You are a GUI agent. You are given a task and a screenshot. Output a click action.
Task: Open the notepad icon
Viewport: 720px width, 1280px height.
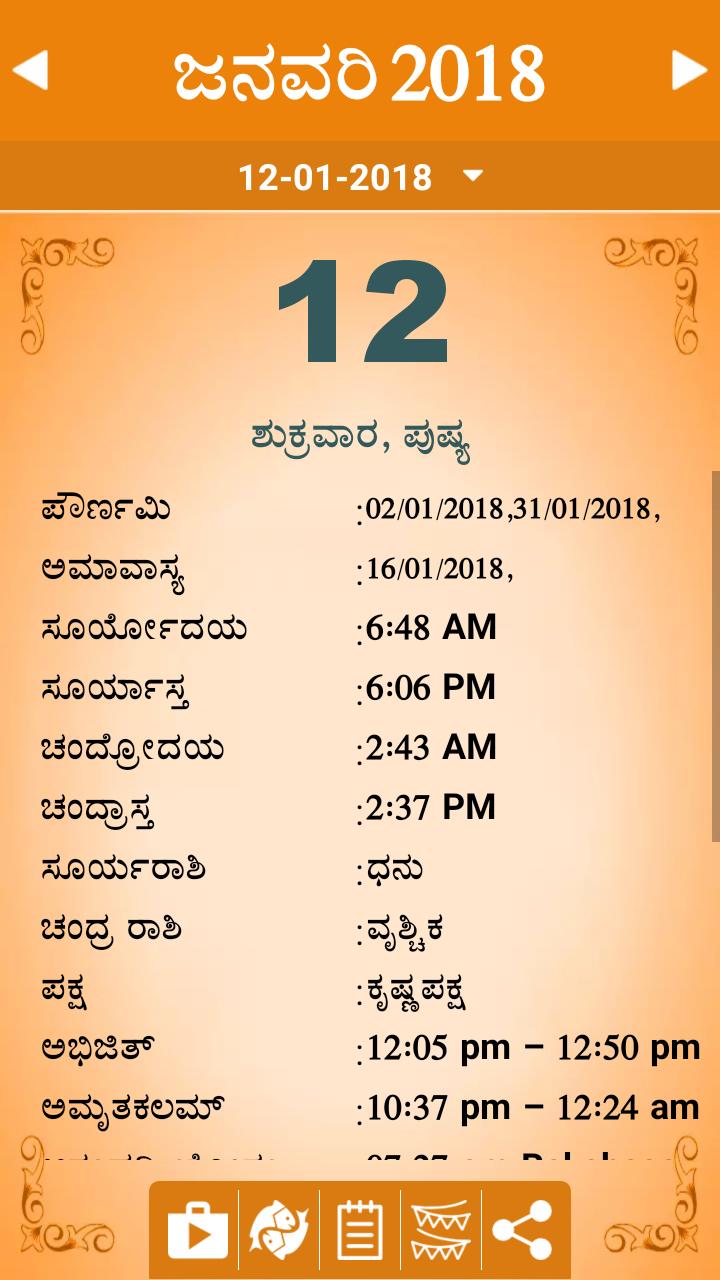point(359,1230)
